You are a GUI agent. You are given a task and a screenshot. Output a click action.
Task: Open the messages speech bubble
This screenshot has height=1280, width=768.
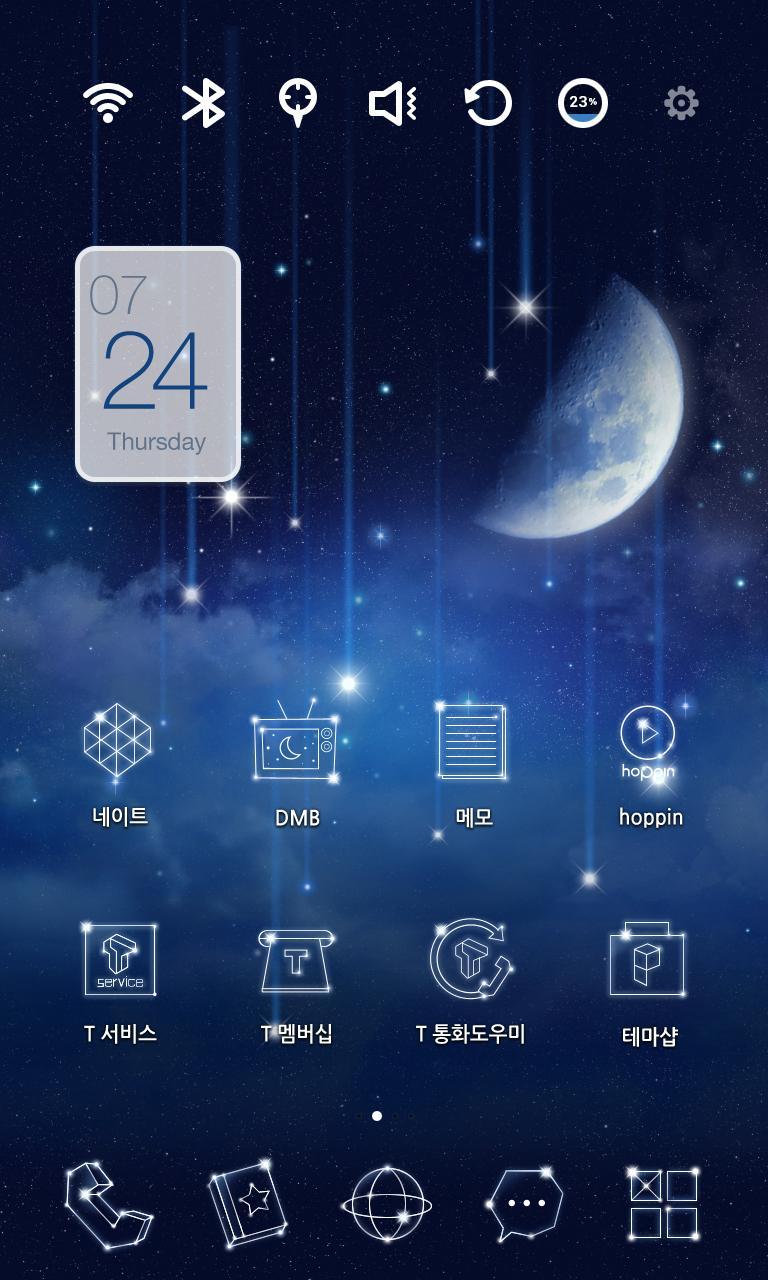click(525, 1204)
